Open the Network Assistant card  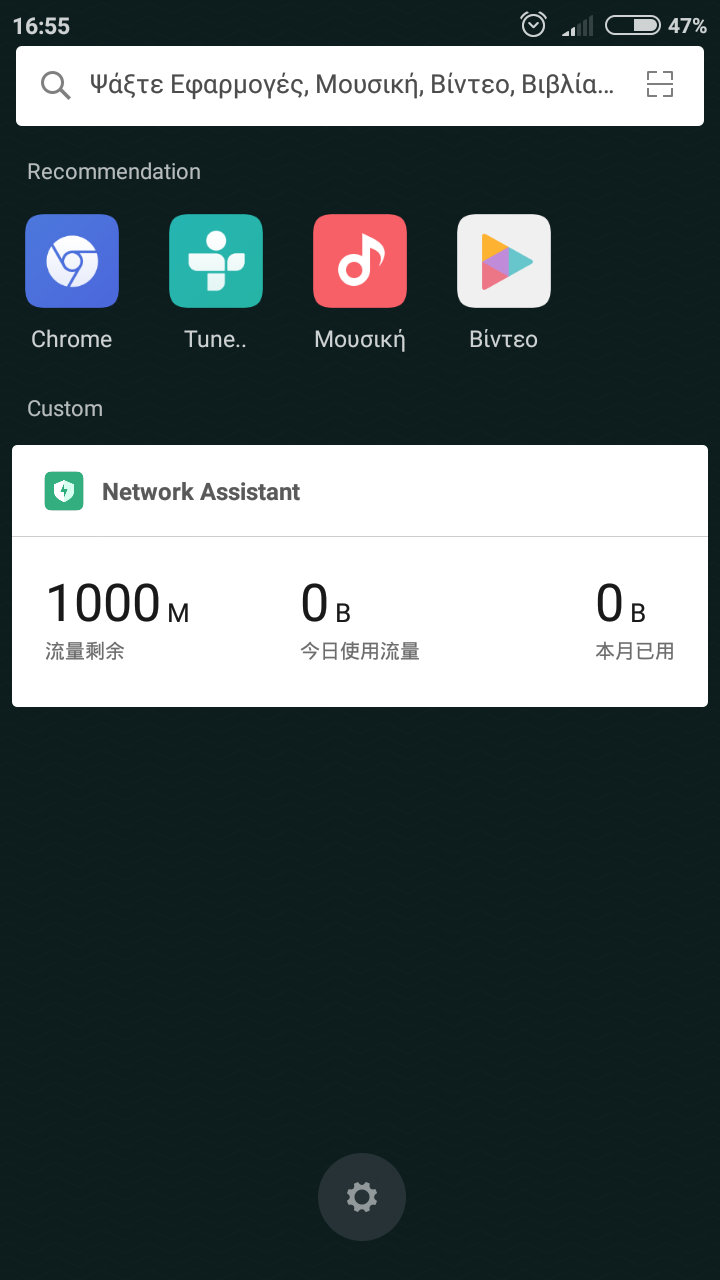(x=200, y=492)
